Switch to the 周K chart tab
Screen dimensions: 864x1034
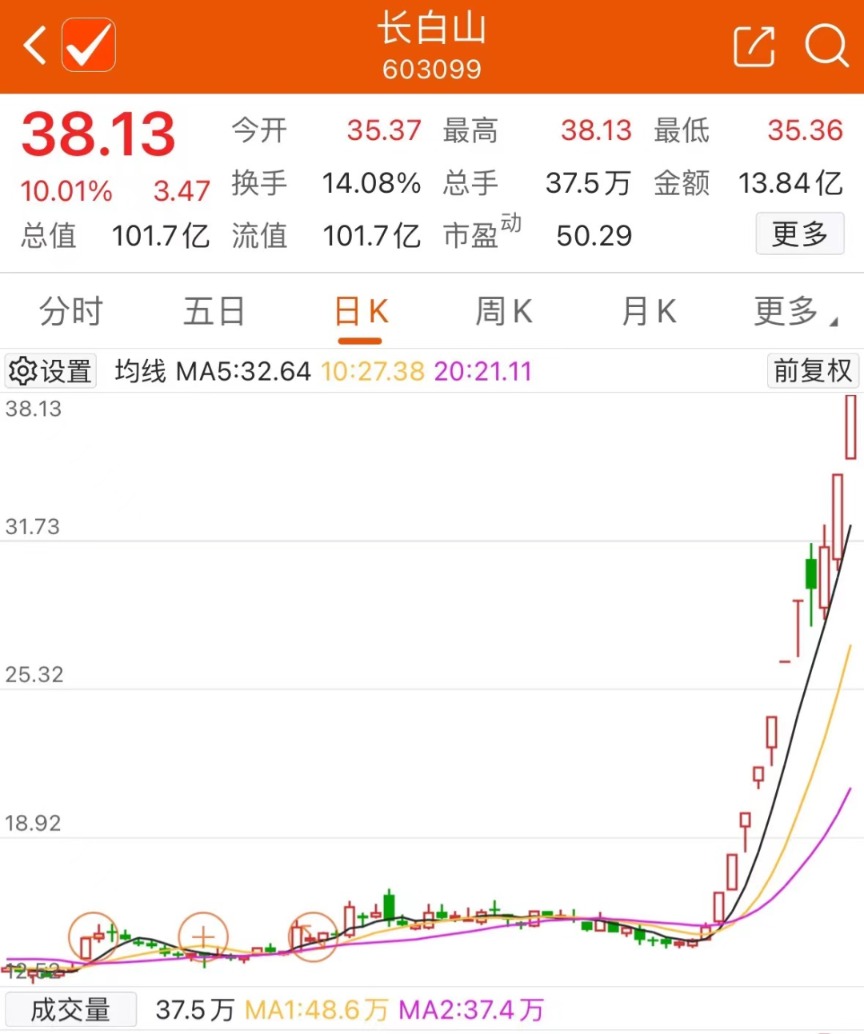tap(504, 312)
